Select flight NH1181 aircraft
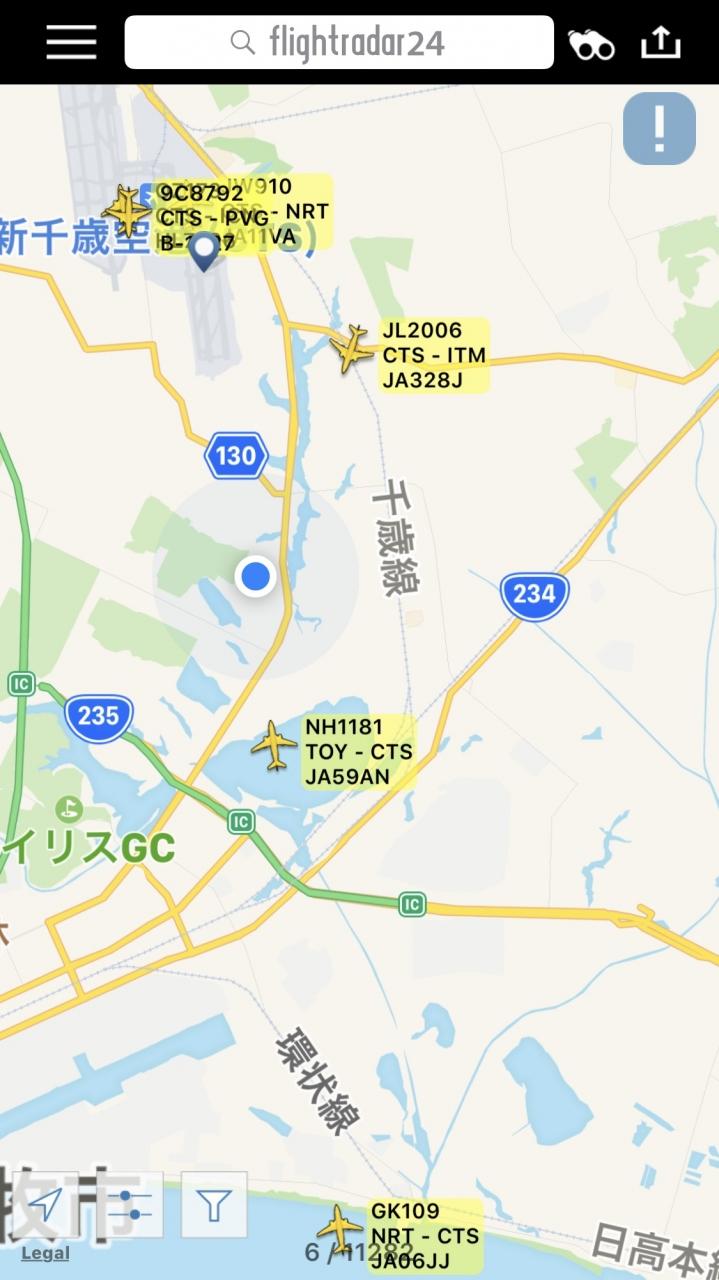 click(274, 746)
